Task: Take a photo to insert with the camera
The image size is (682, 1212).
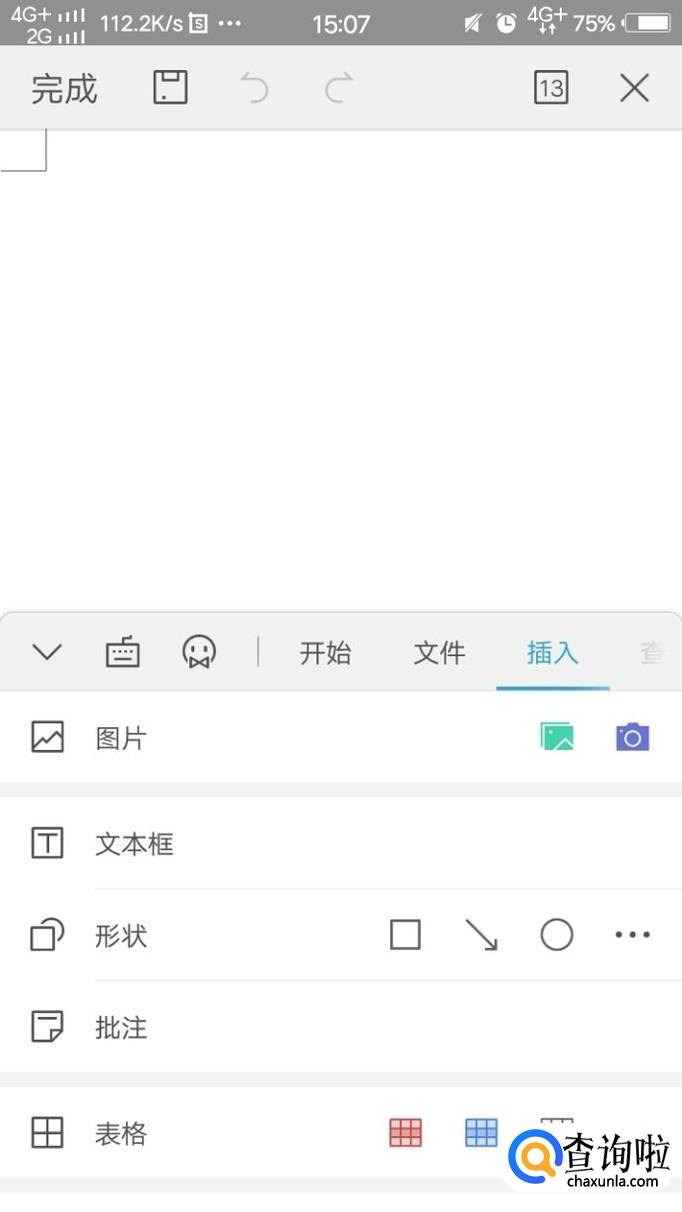Action: pos(632,738)
